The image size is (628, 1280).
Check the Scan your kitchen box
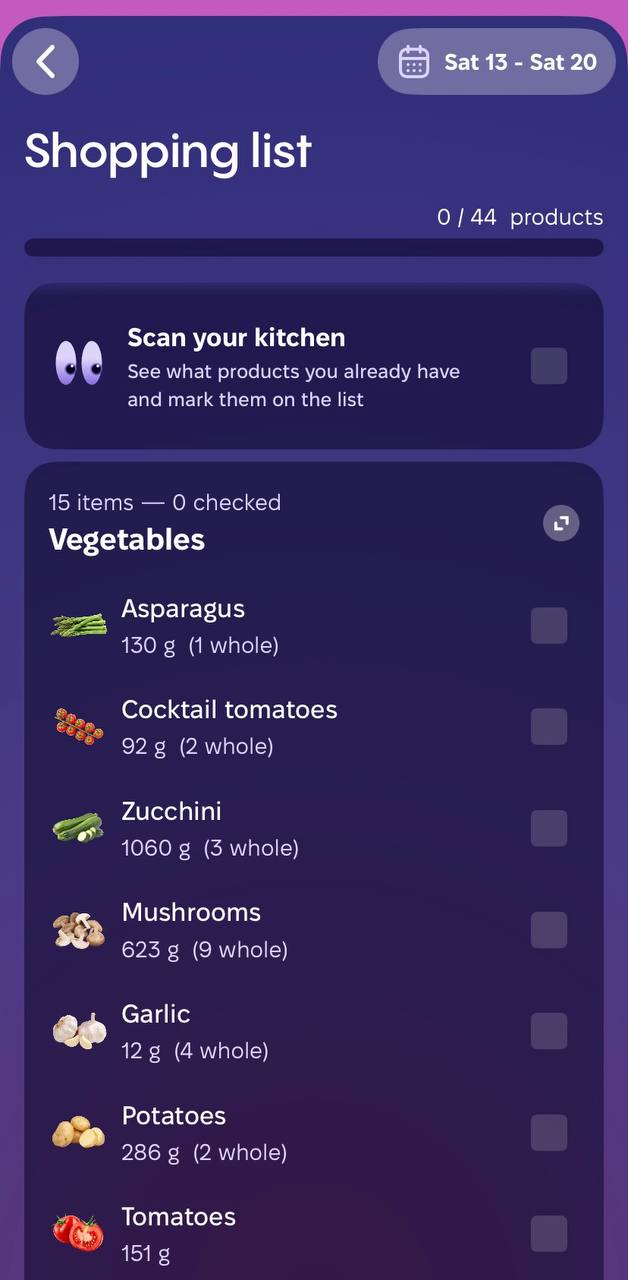549,366
